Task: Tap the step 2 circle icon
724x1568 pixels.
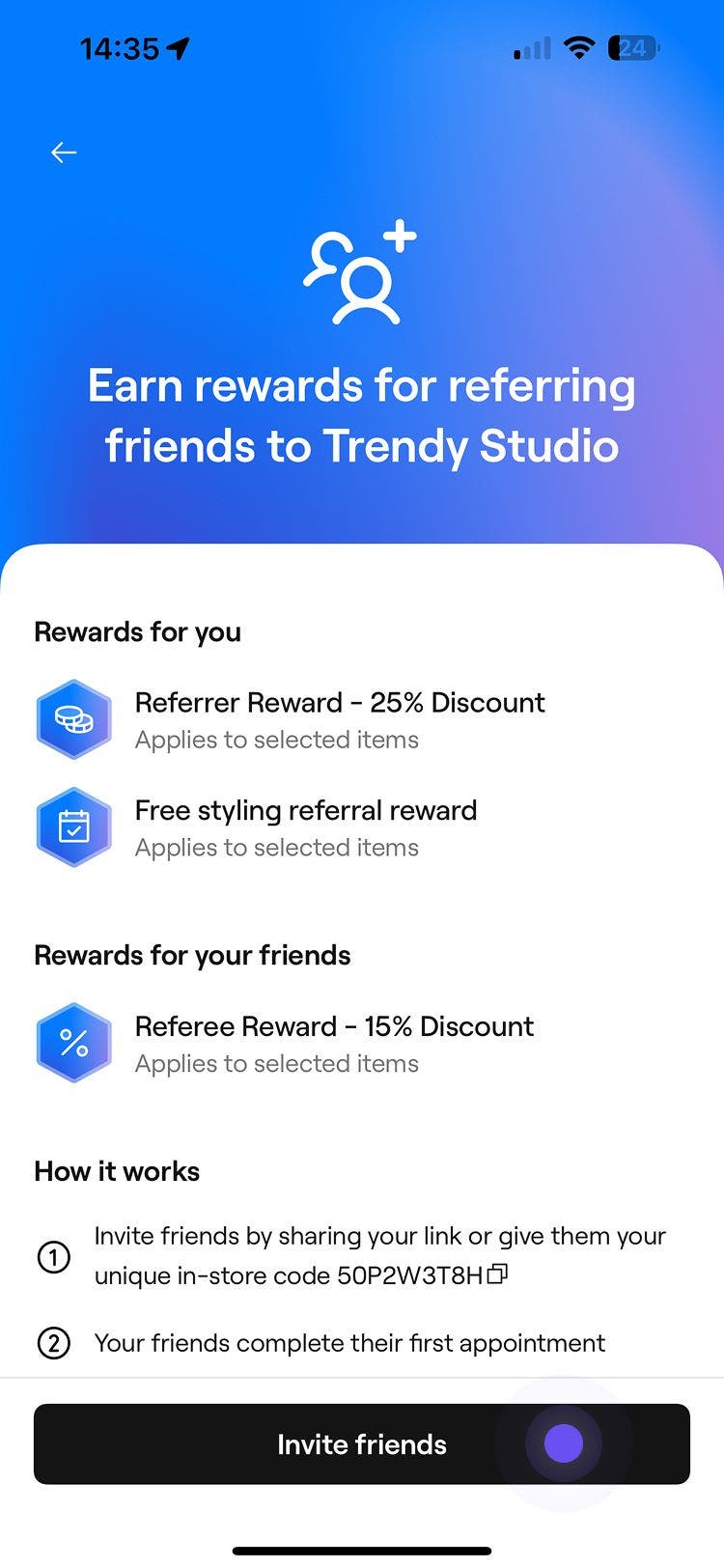Action: (x=54, y=1343)
